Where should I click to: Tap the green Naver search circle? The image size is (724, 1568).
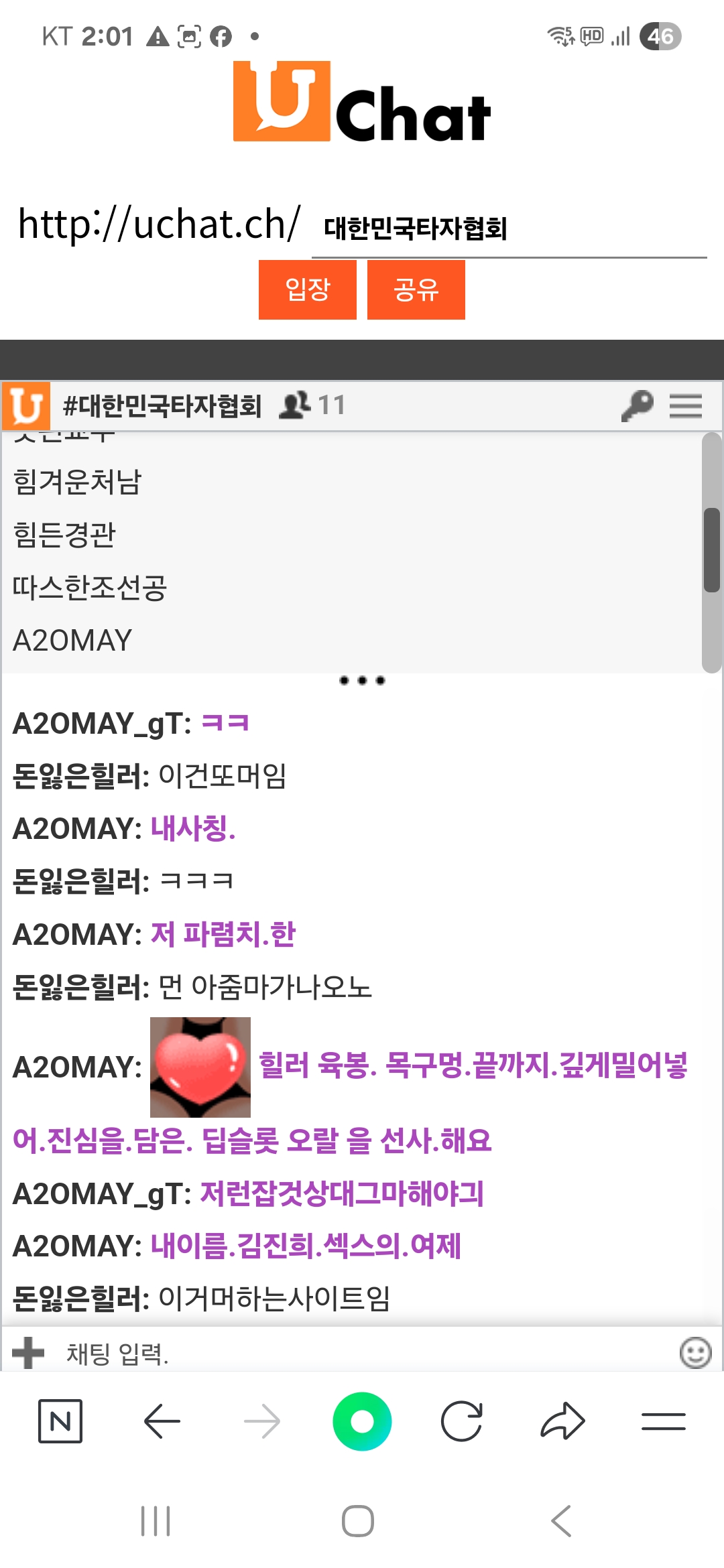pyautogui.click(x=362, y=1421)
